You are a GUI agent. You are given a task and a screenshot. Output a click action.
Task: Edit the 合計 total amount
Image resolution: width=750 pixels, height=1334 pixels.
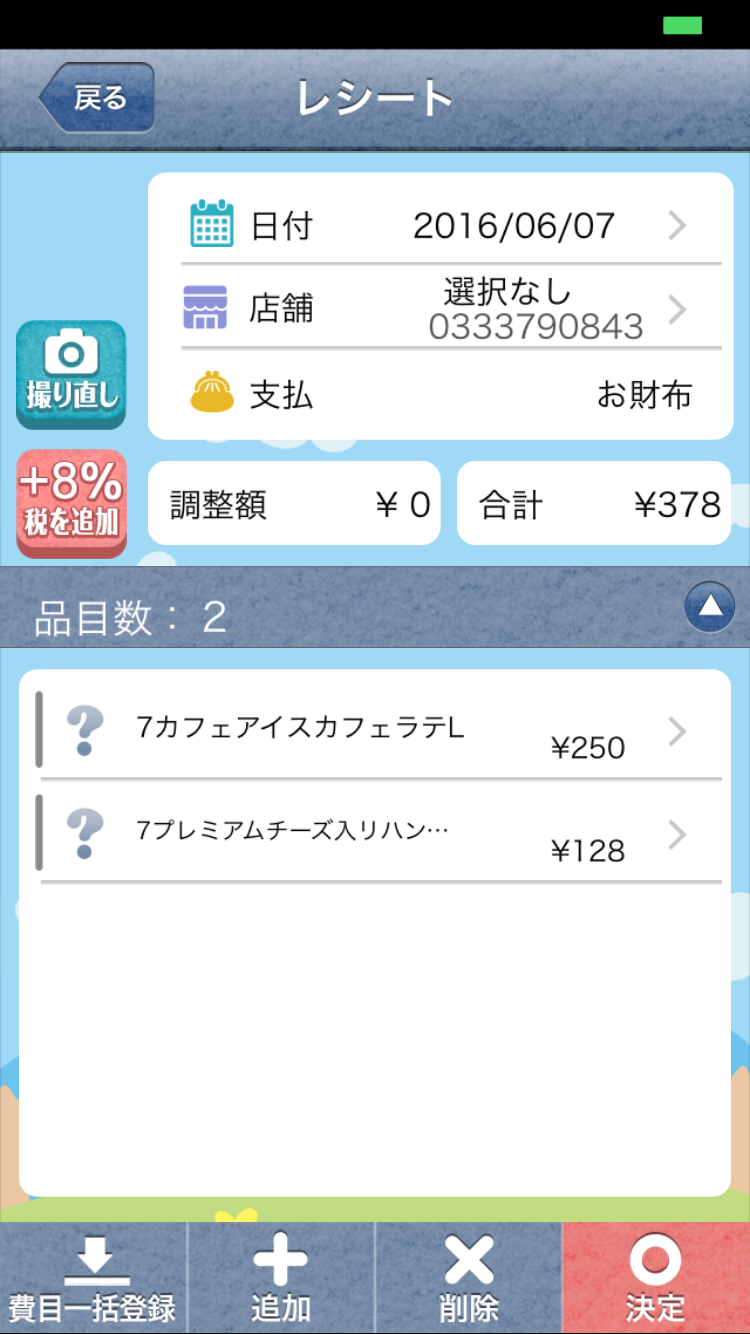pos(594,504)
